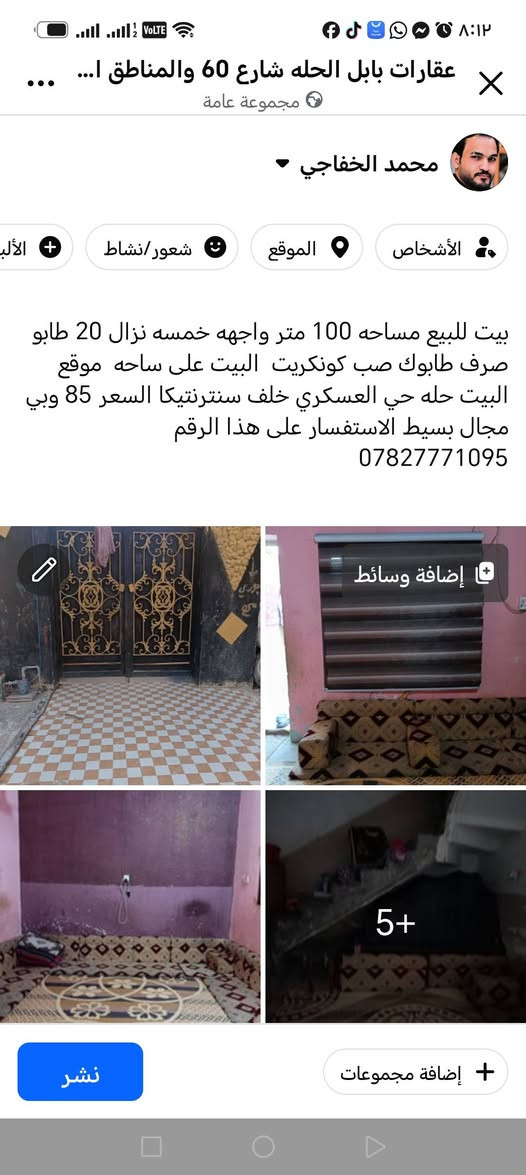Go to the system home screen
526x1175 pixels.
[263, 1147]
